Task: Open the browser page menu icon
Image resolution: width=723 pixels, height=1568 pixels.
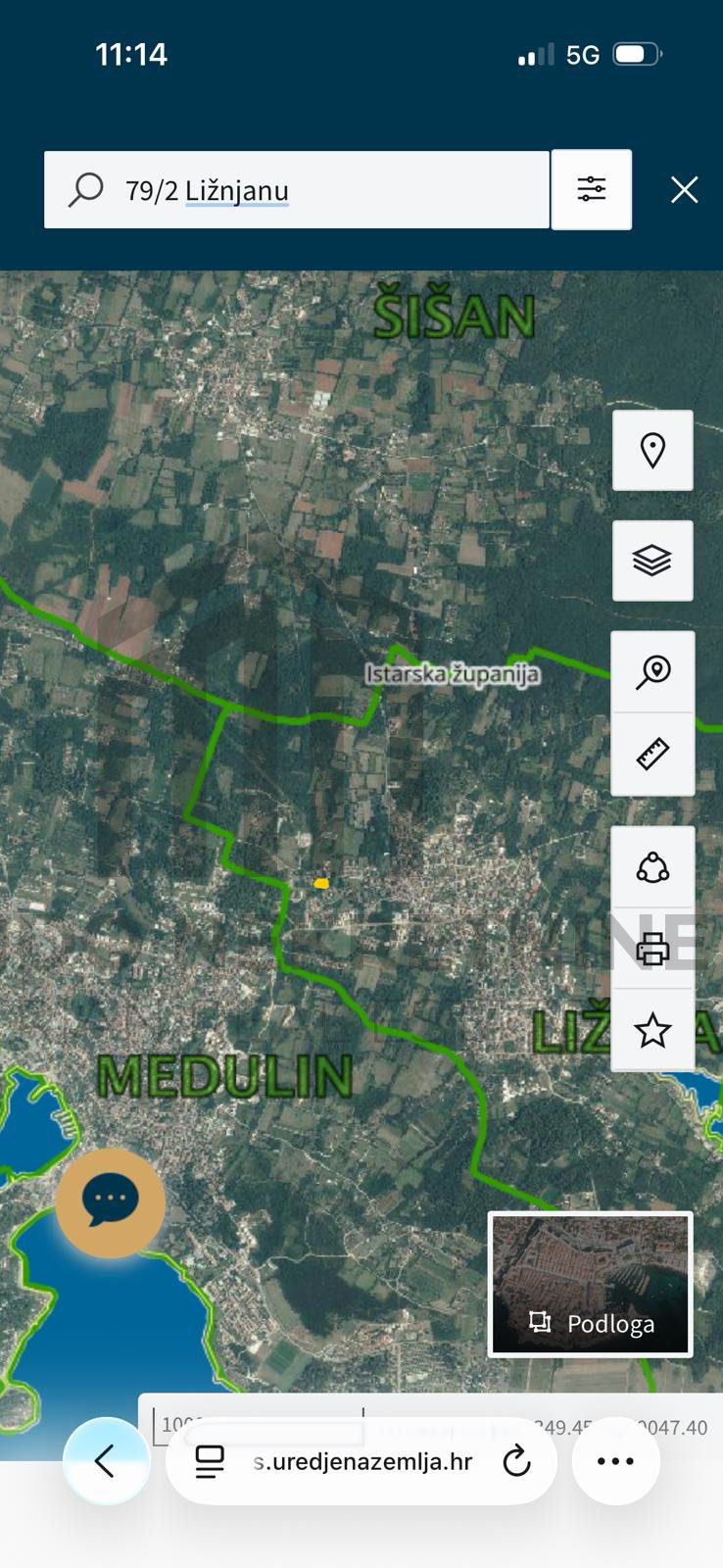Action: [210, 1462]
